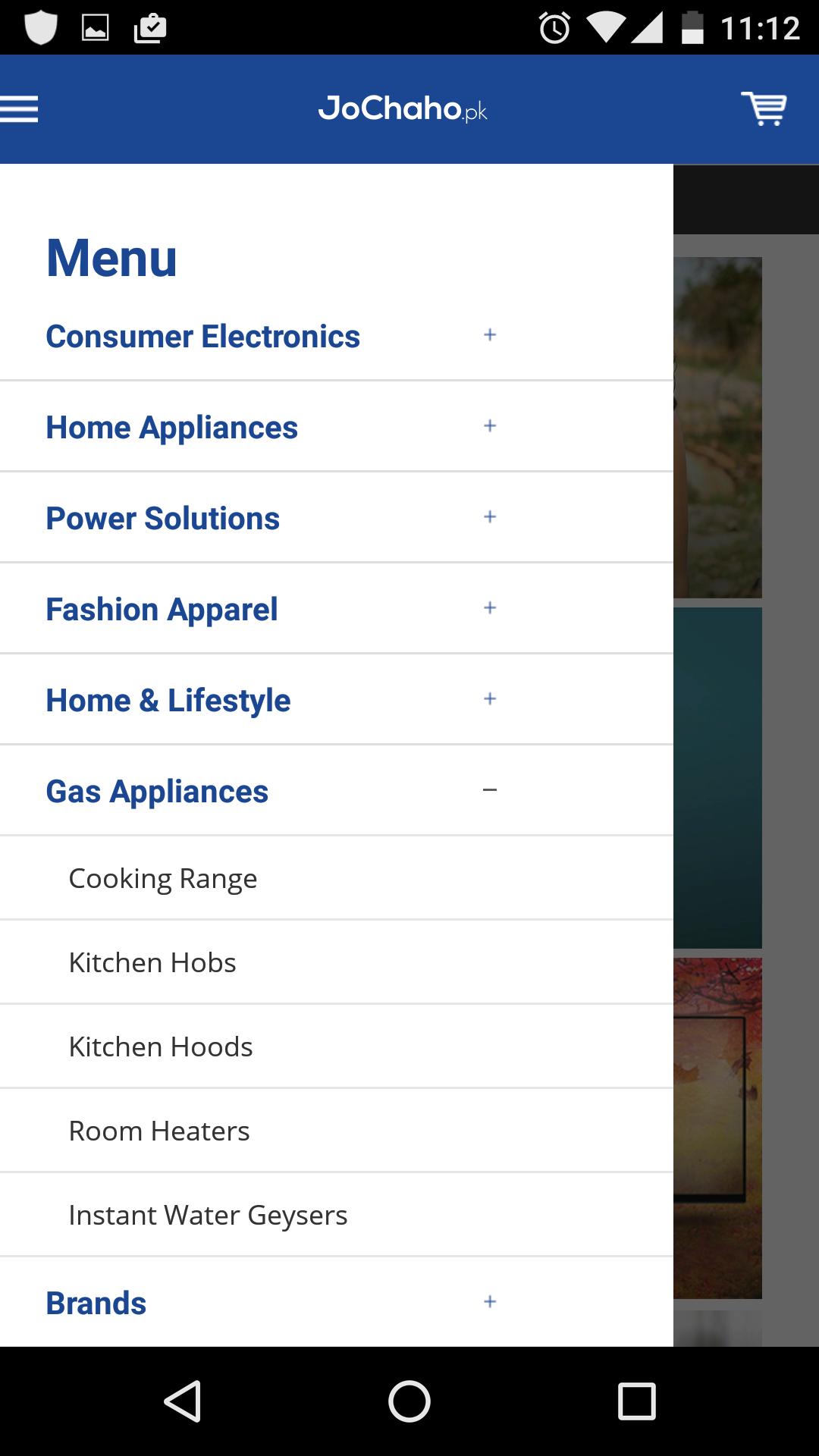Expand Power Solutions category
This screenshot has width=819, height=1456.
click(490, 517)
